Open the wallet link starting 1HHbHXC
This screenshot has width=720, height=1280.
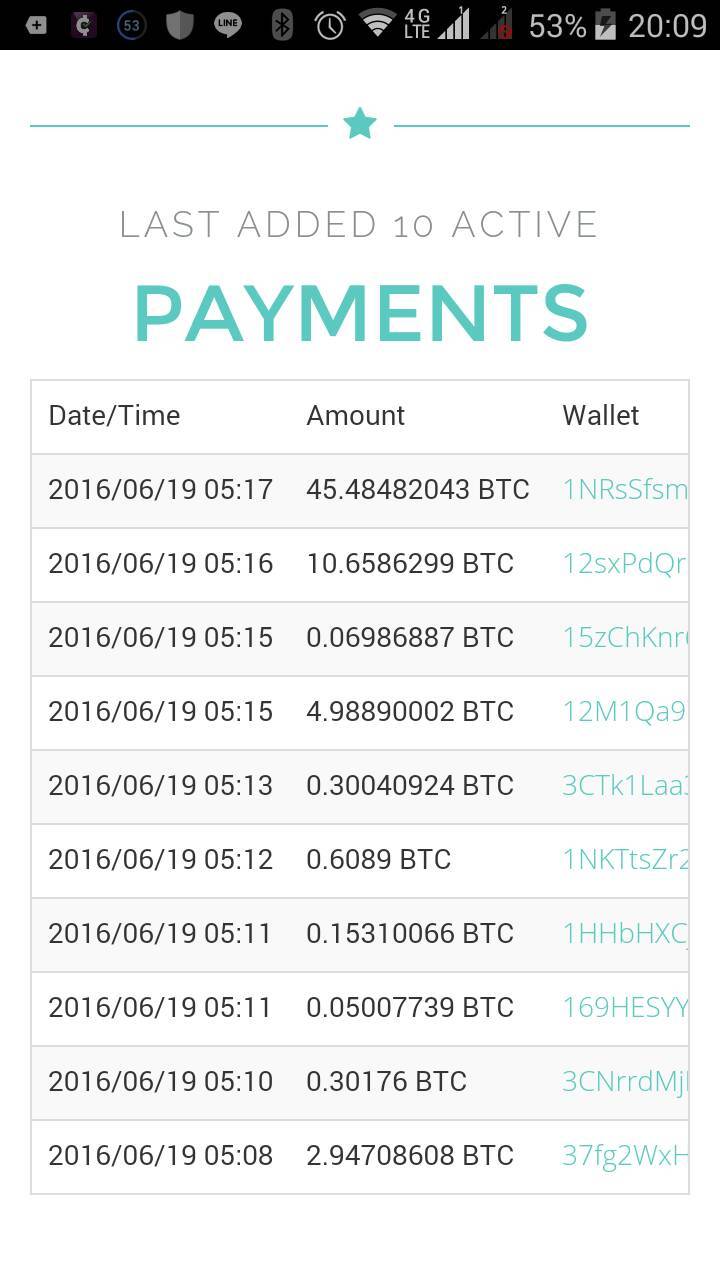pos(625,933)
